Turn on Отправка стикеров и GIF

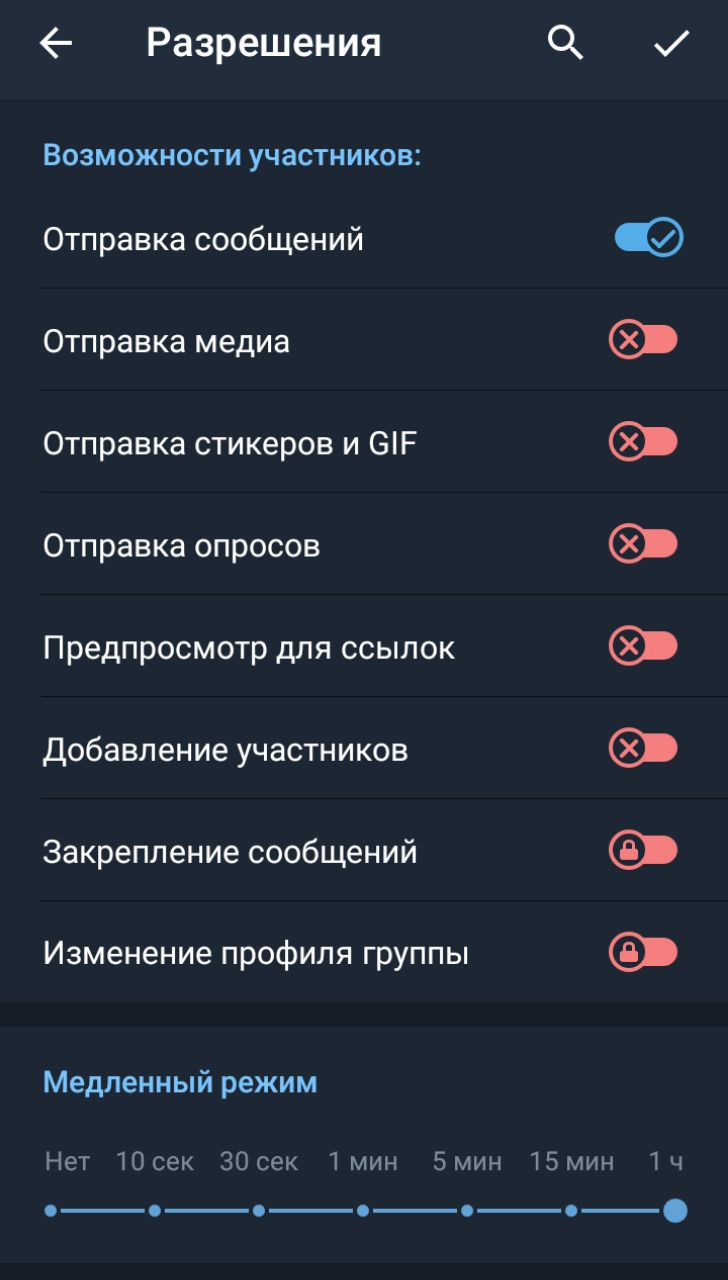coord(643,442)
